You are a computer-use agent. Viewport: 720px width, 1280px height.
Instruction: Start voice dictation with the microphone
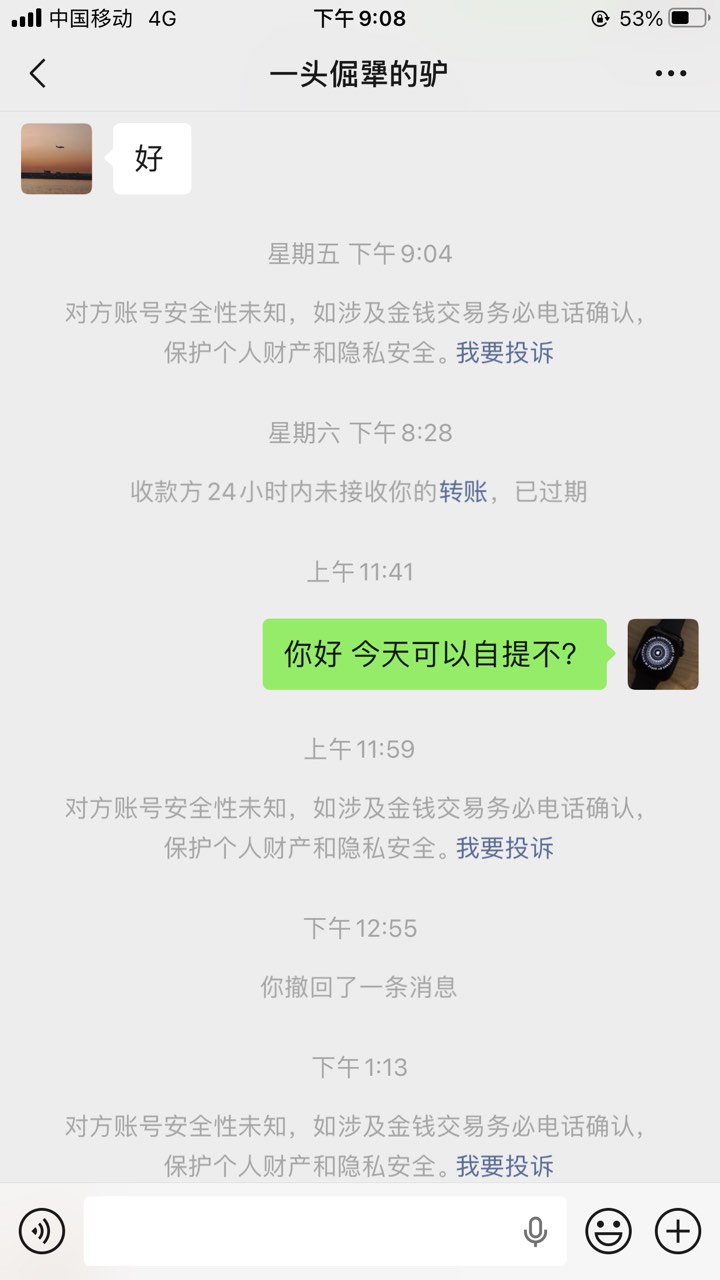click(536, 1231)
